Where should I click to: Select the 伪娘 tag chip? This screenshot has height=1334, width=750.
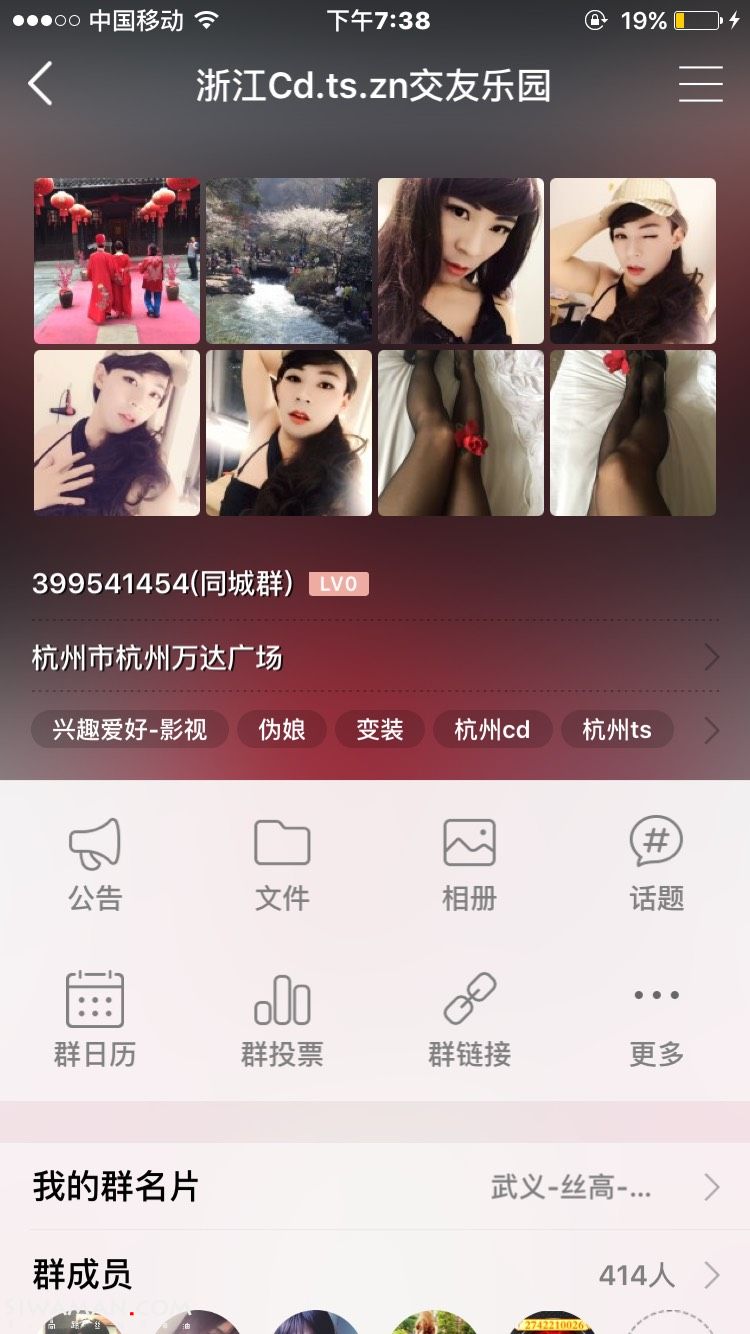coord(282,730)
